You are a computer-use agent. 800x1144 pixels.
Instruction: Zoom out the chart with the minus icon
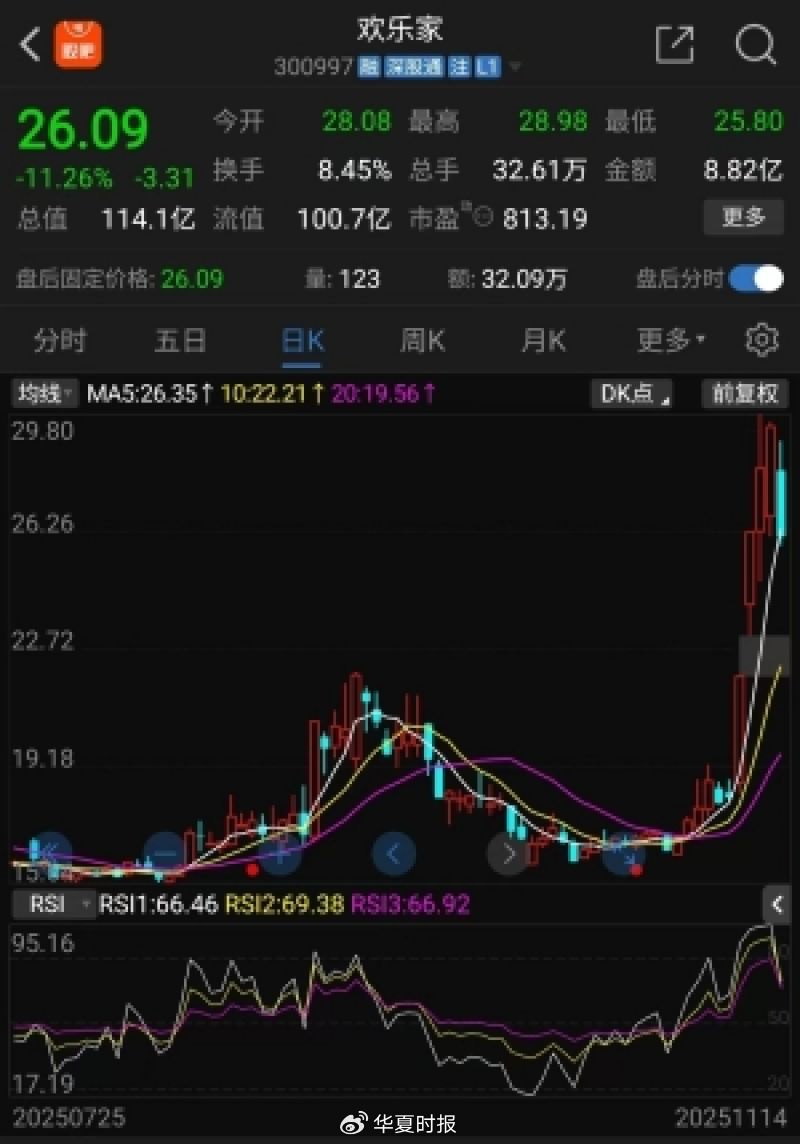pos(163,853)
